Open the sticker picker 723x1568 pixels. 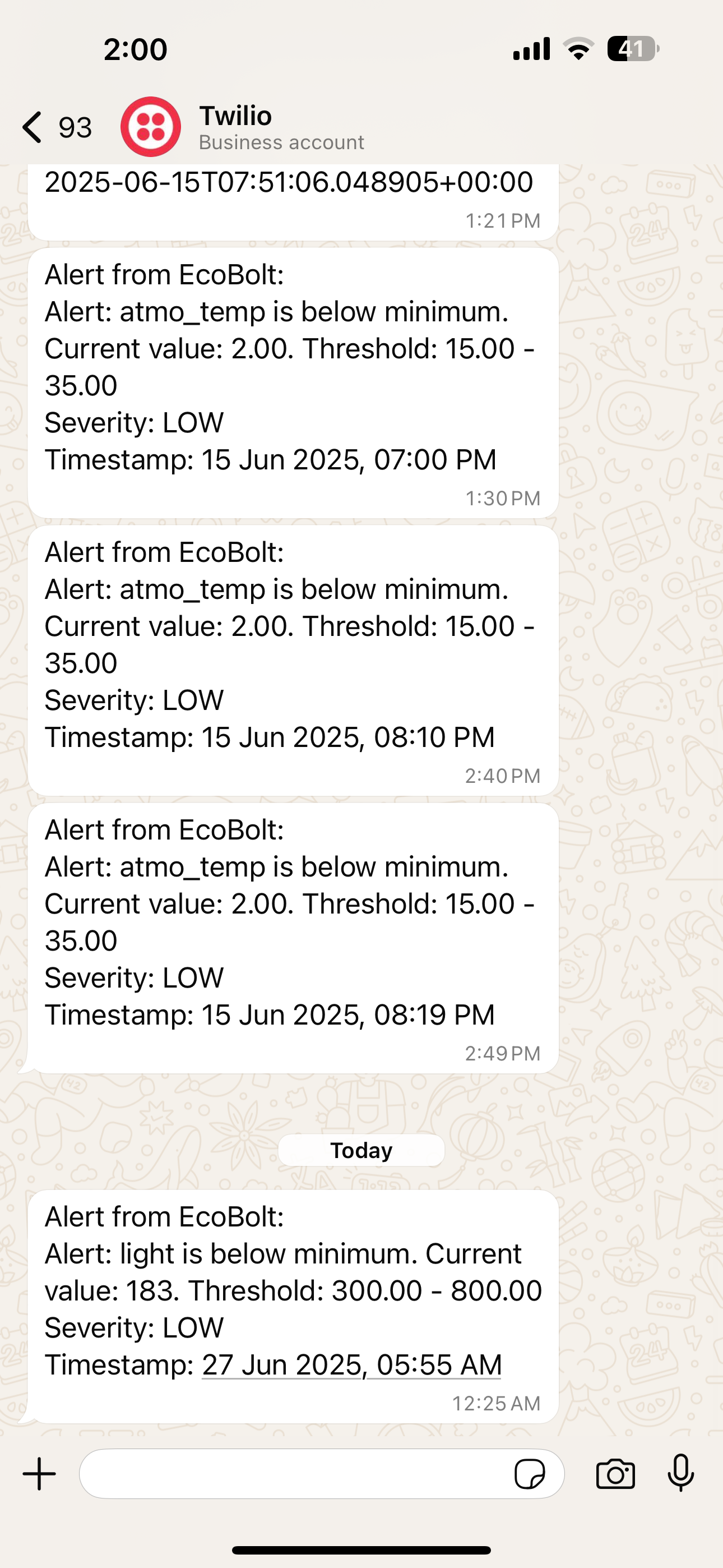tap(530, 1474)
